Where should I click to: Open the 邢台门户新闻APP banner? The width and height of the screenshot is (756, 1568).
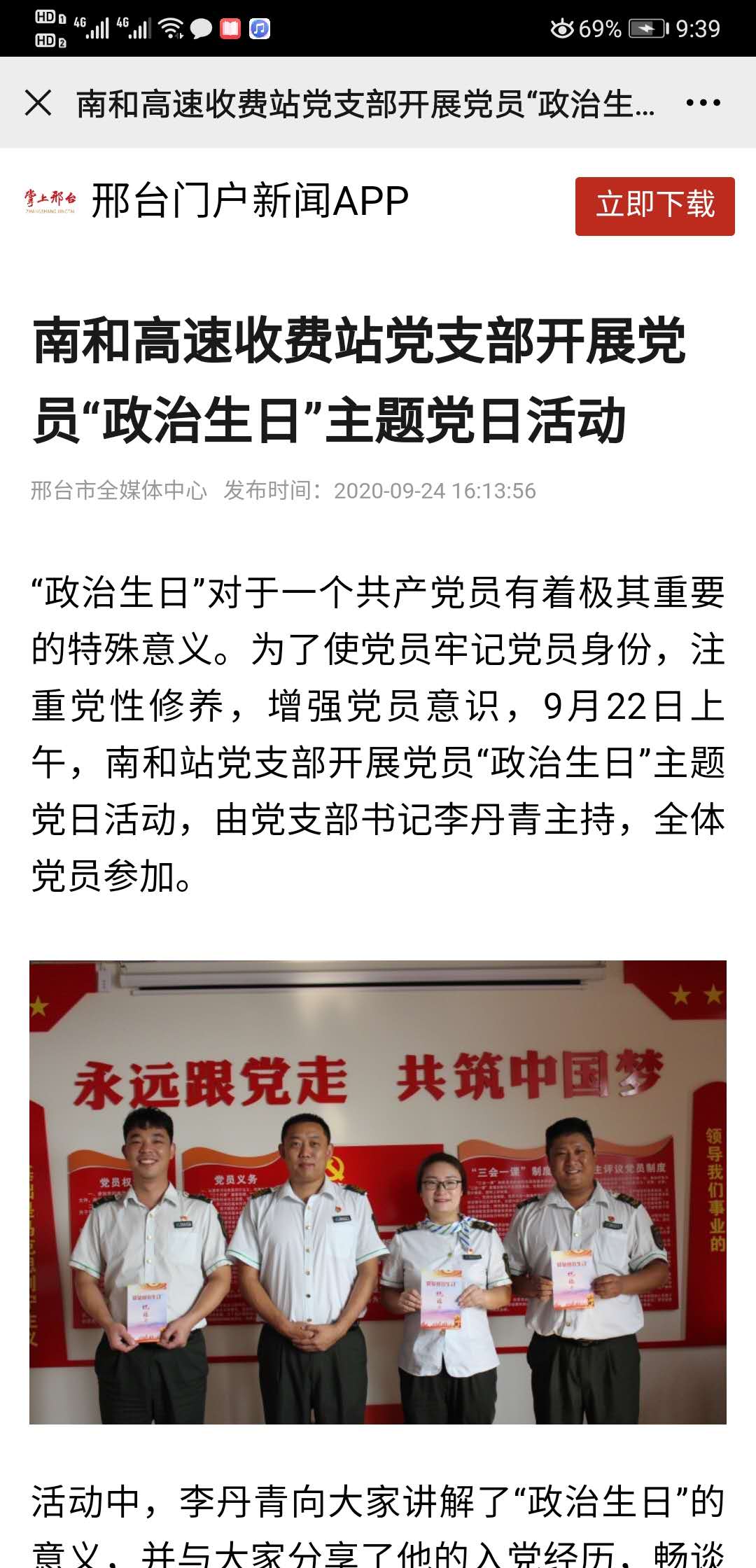pyautogui.click(x=249, y=202)
